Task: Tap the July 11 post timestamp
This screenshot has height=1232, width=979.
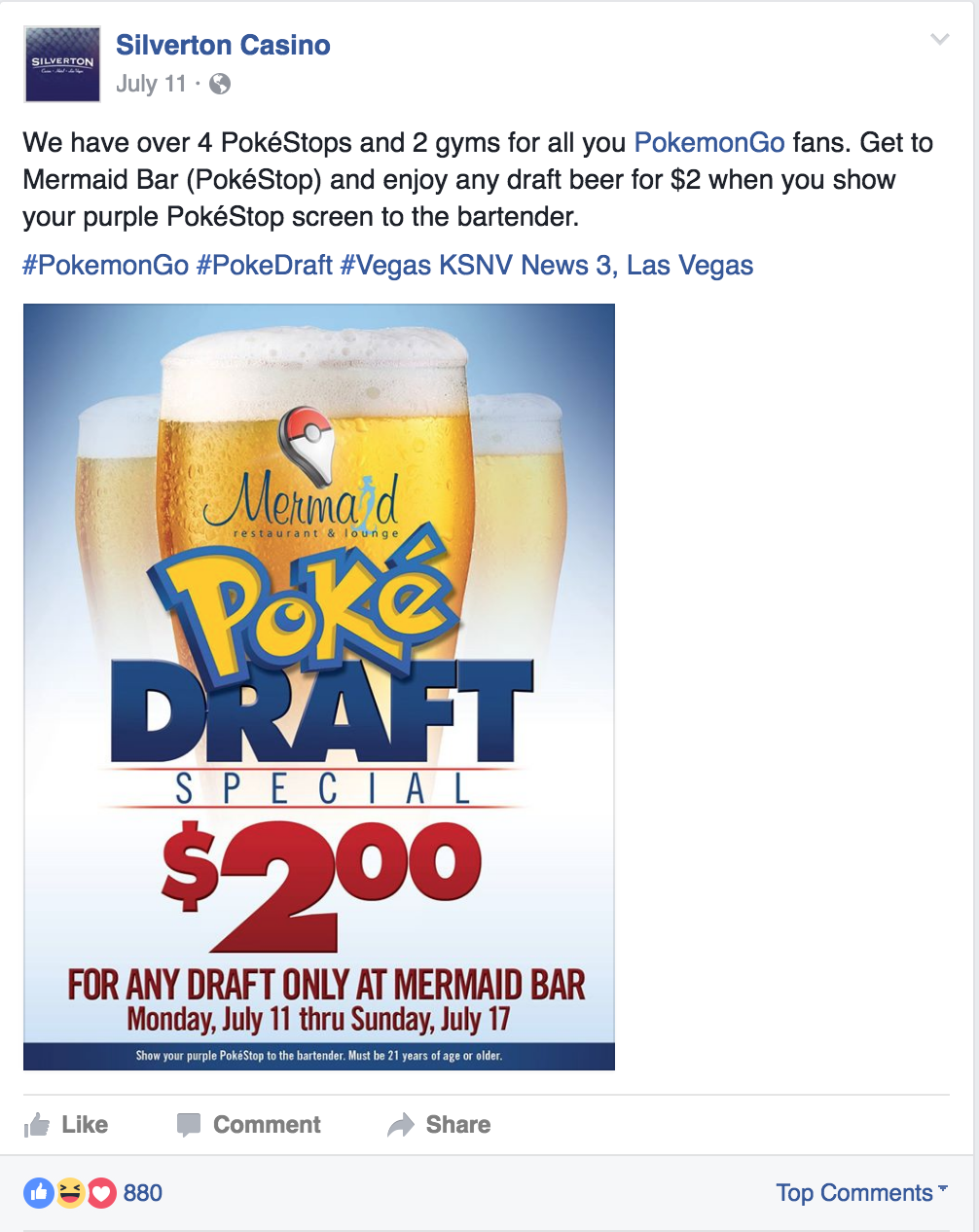Action: pos(150,84)
